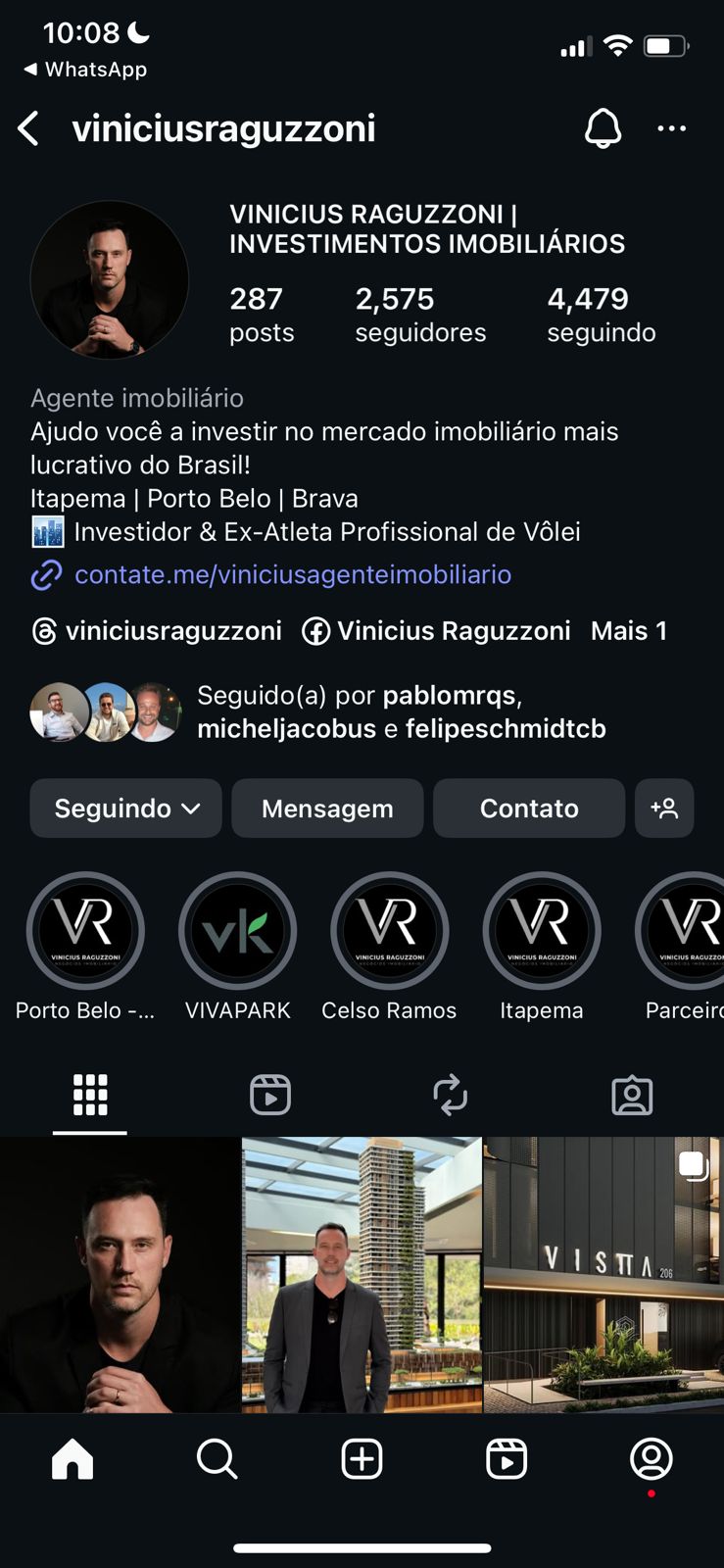Open the Celso Ramos story highlight

tap(390, 930)
